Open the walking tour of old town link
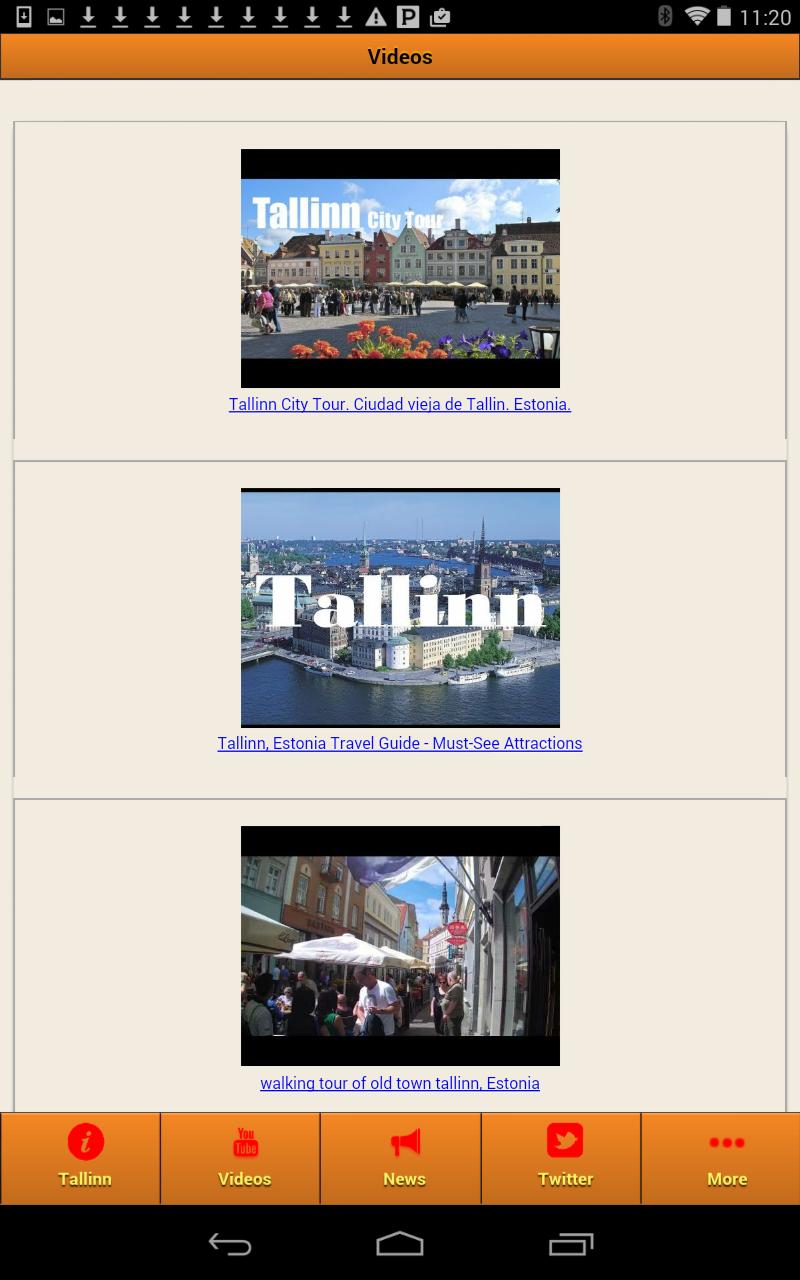800x1280 pixels. pyautogui.click(x=400, y=1083)
